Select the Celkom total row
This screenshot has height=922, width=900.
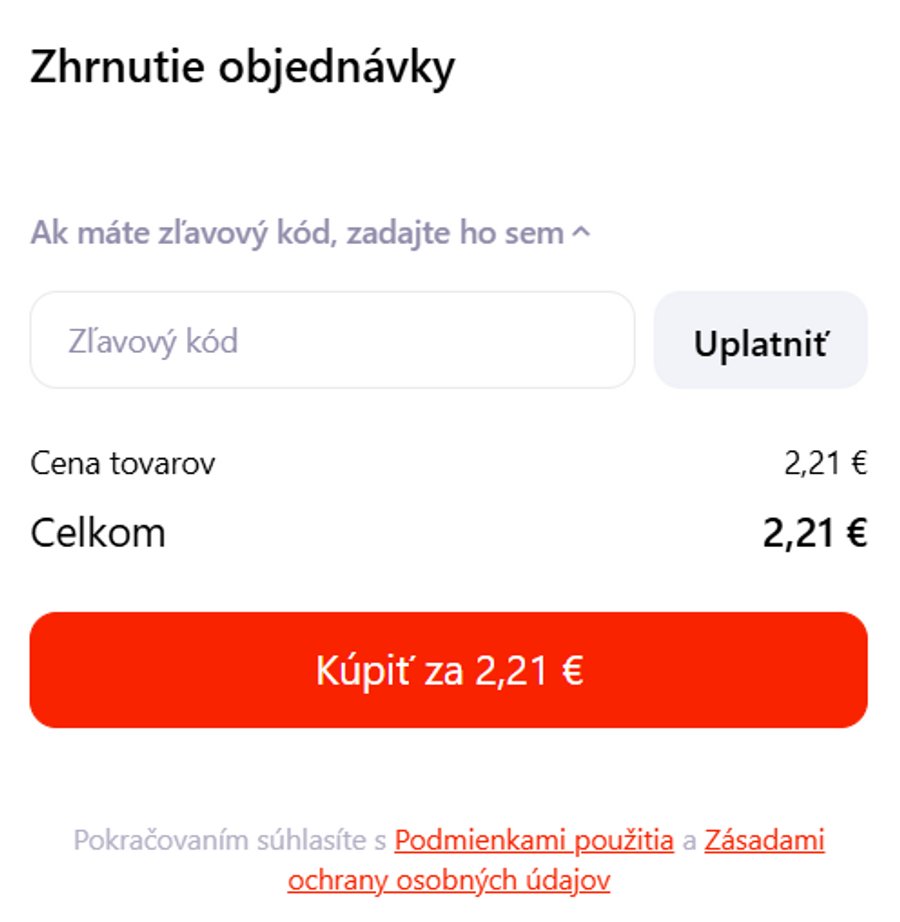99,532
